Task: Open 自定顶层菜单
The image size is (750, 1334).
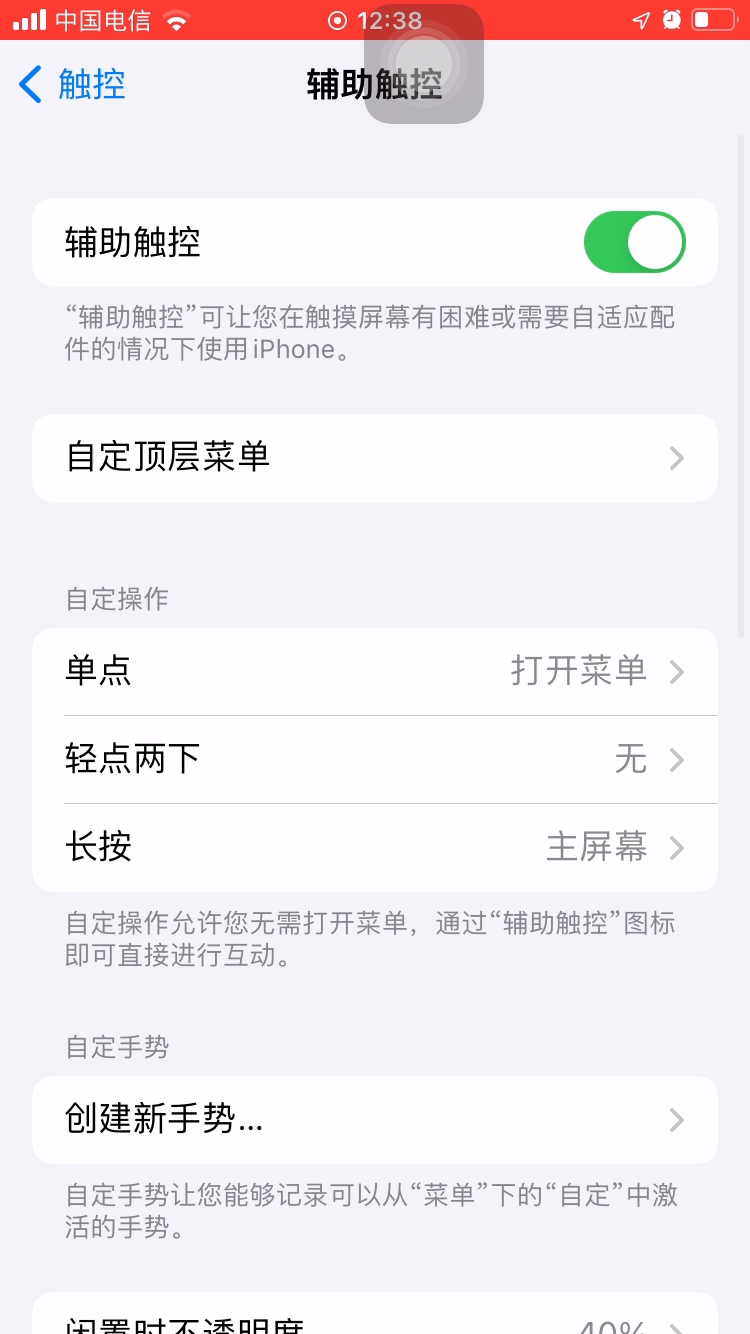Action: [375, 458]
